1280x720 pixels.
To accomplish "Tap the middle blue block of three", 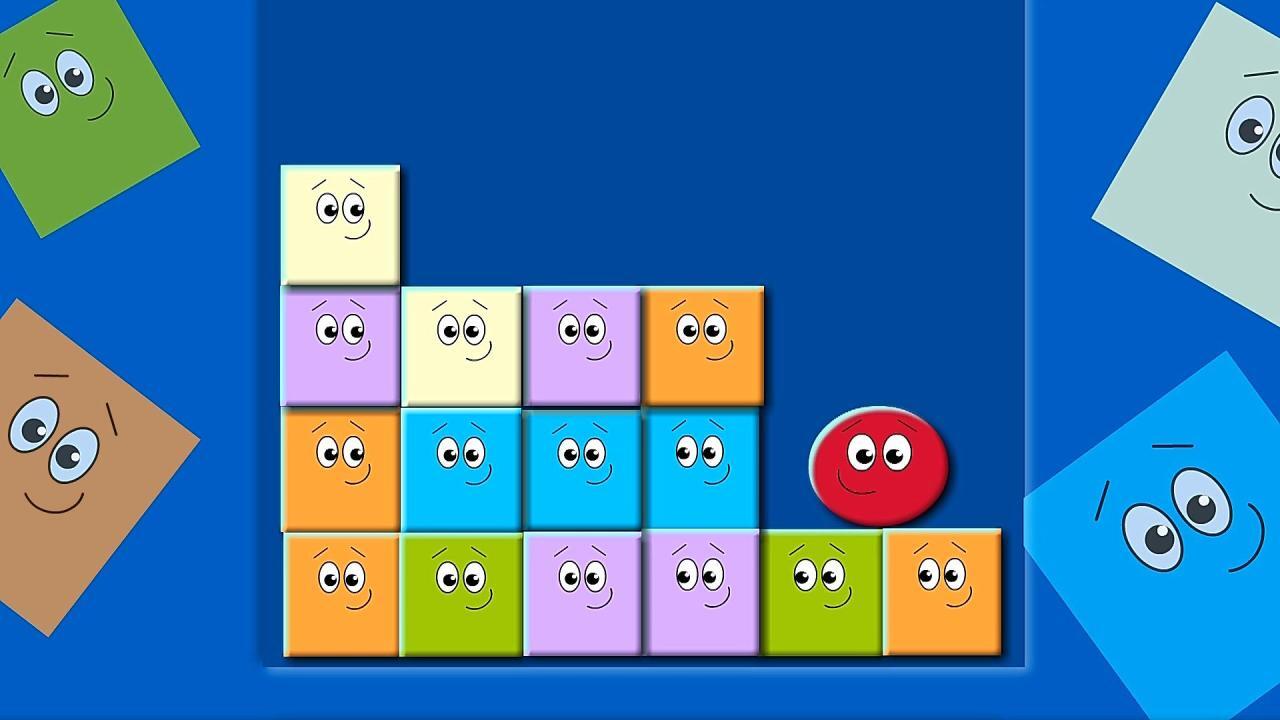I will pyautogui.click(x=582, y=468).
